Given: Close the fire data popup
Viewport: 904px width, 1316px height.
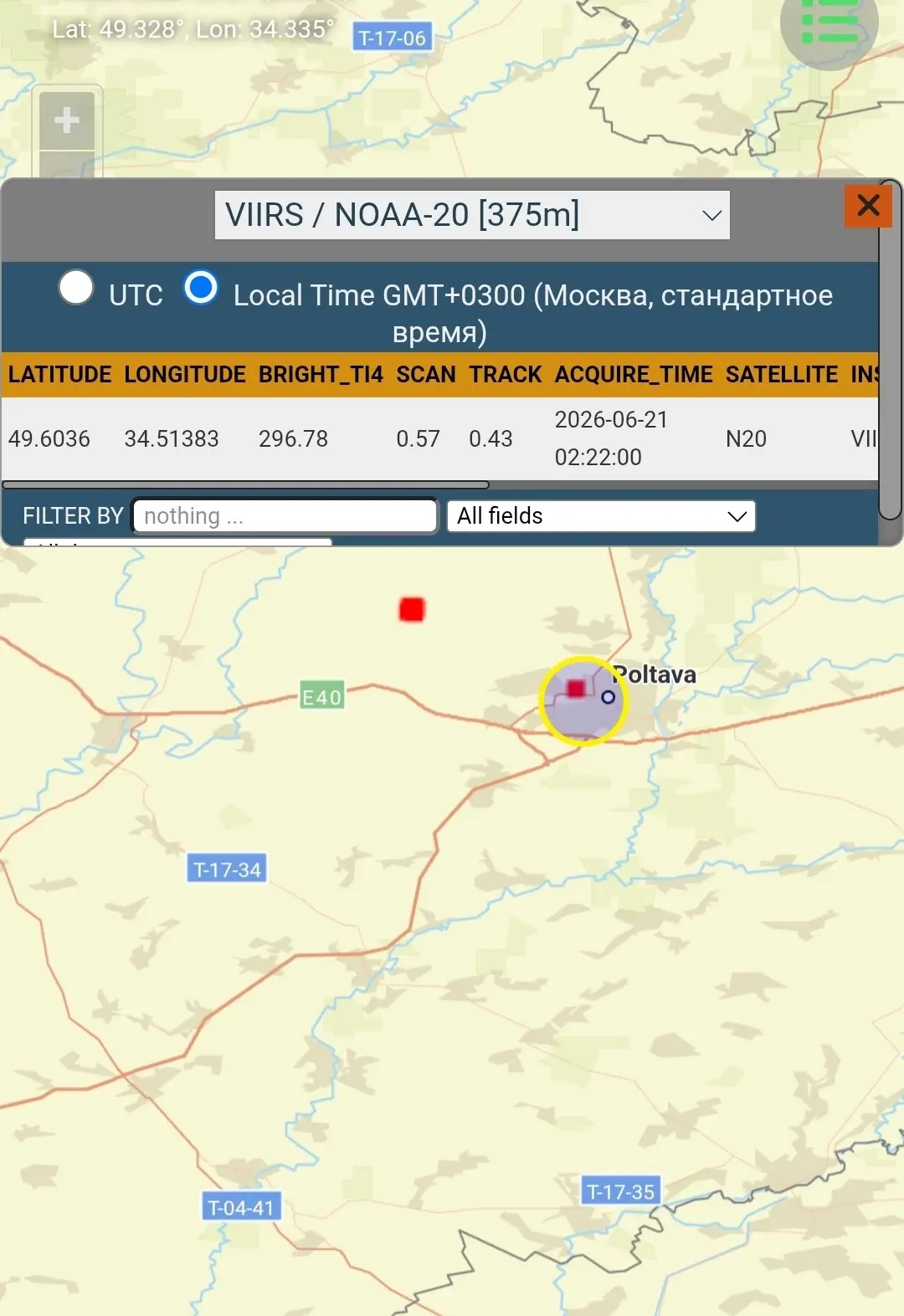Looking at the screenshot, I should 868,205.
